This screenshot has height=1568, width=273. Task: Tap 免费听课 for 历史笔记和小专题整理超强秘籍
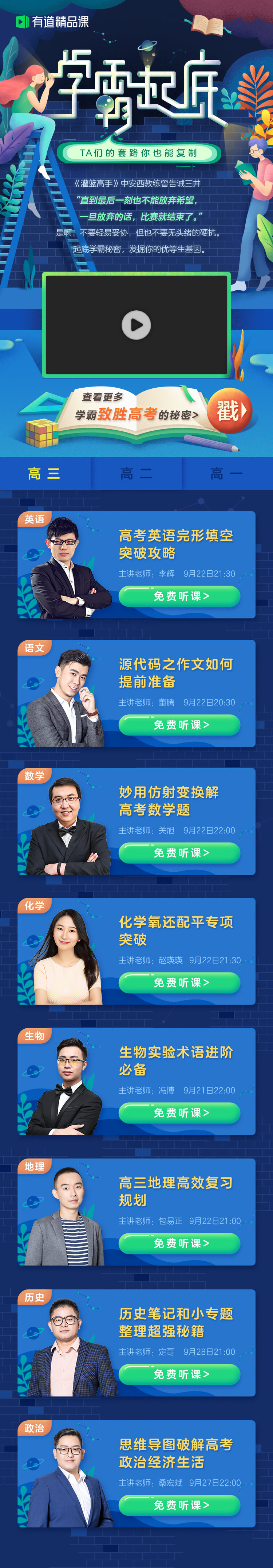coord(179,1373)
